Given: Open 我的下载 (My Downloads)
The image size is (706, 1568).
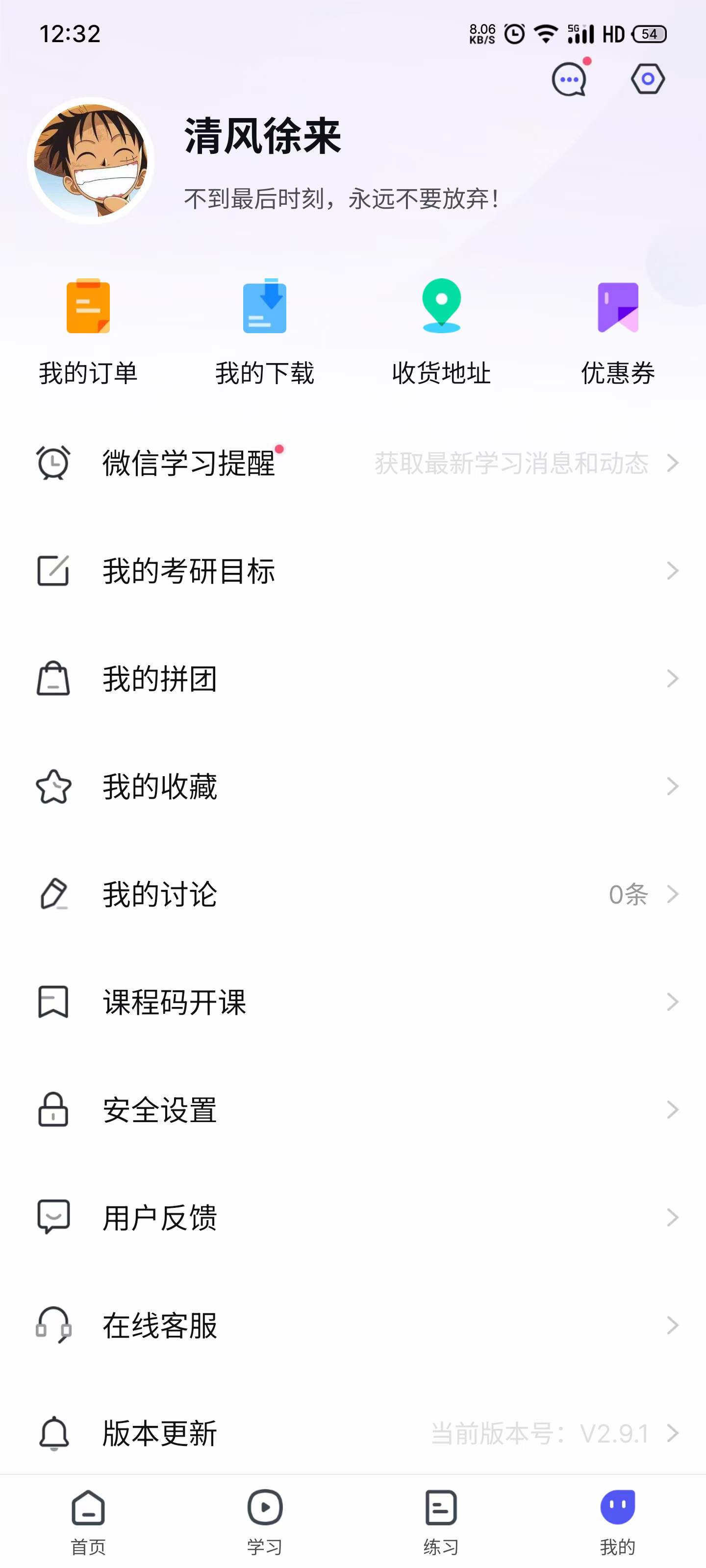Looking at the screenshot, I should coord(264,332).
